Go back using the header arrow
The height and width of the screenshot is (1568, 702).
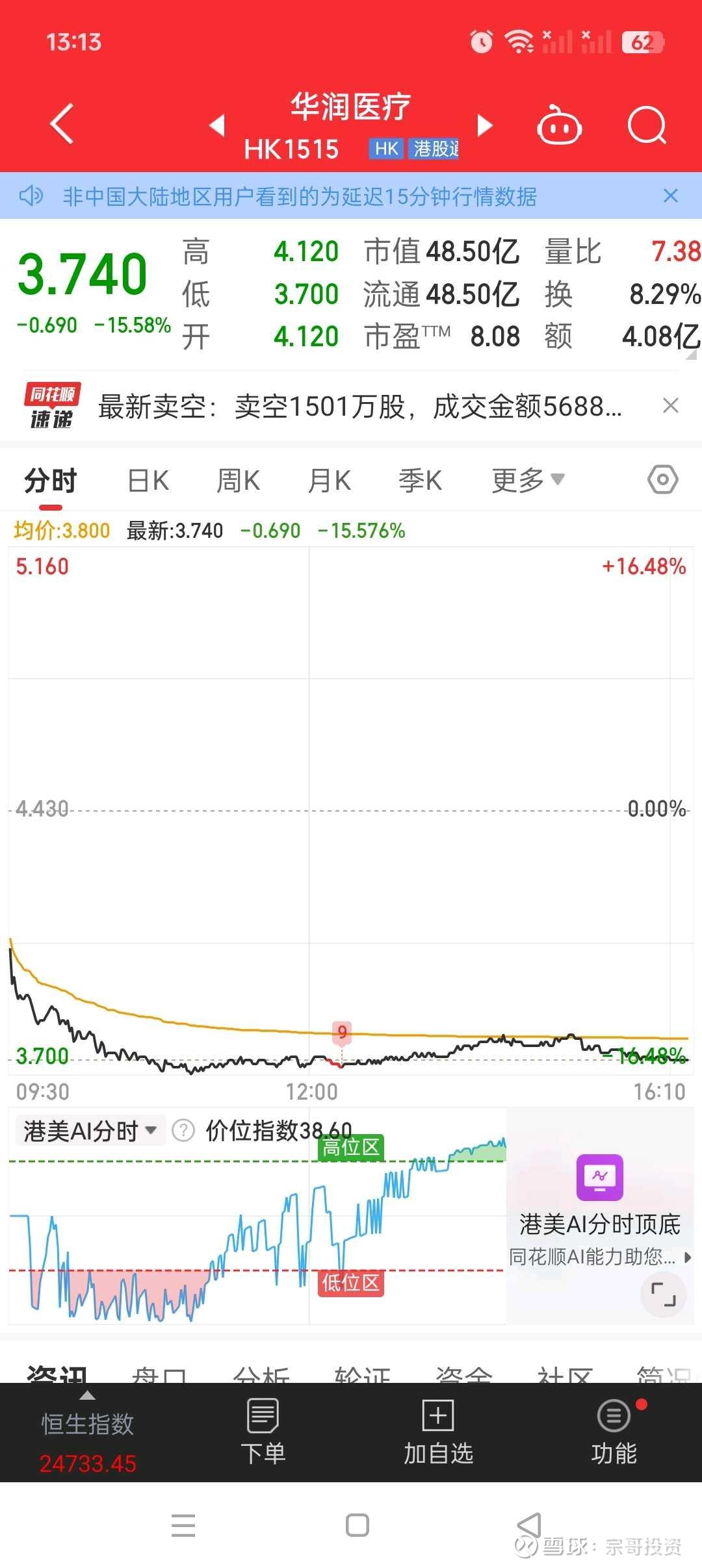(x=62, y=123)
